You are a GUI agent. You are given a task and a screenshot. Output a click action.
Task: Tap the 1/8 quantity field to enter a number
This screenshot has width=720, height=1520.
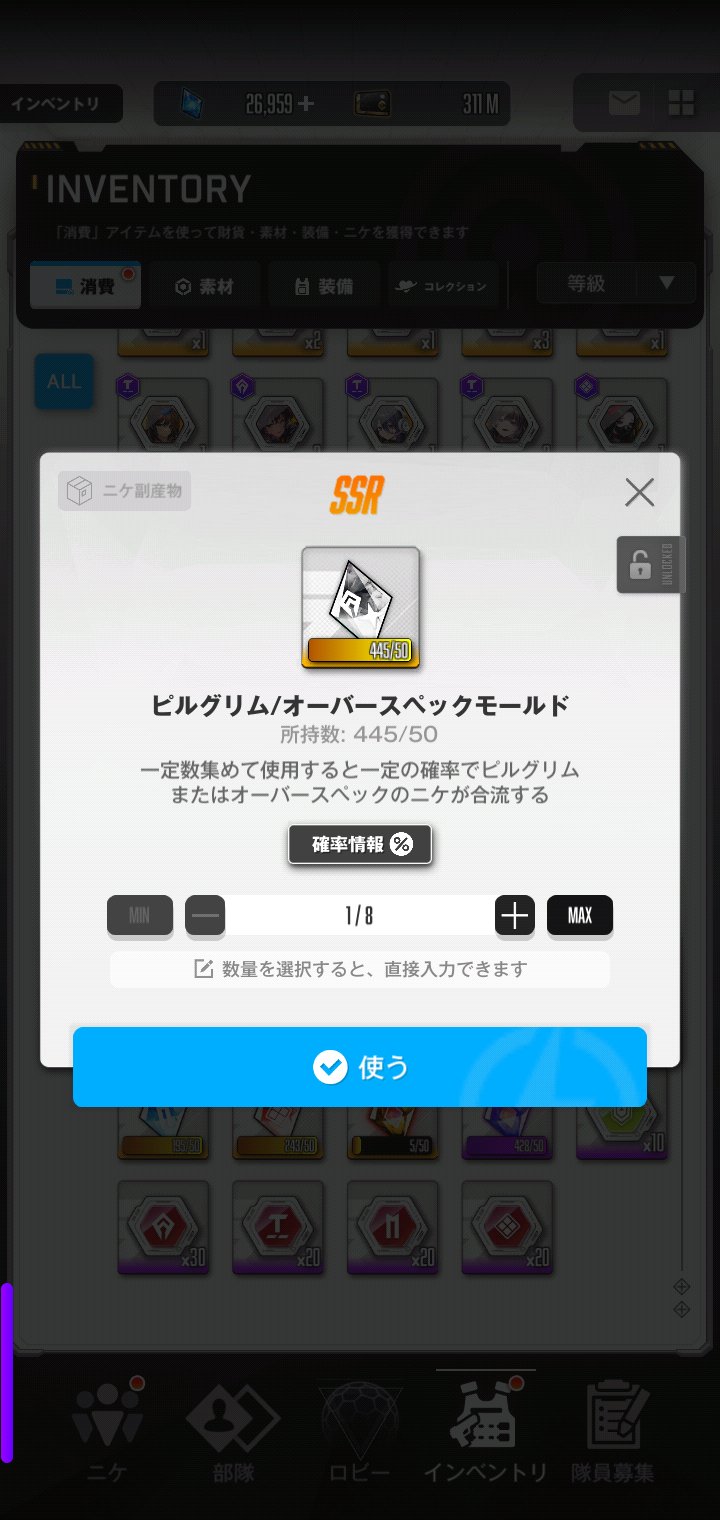coord(359,915)
